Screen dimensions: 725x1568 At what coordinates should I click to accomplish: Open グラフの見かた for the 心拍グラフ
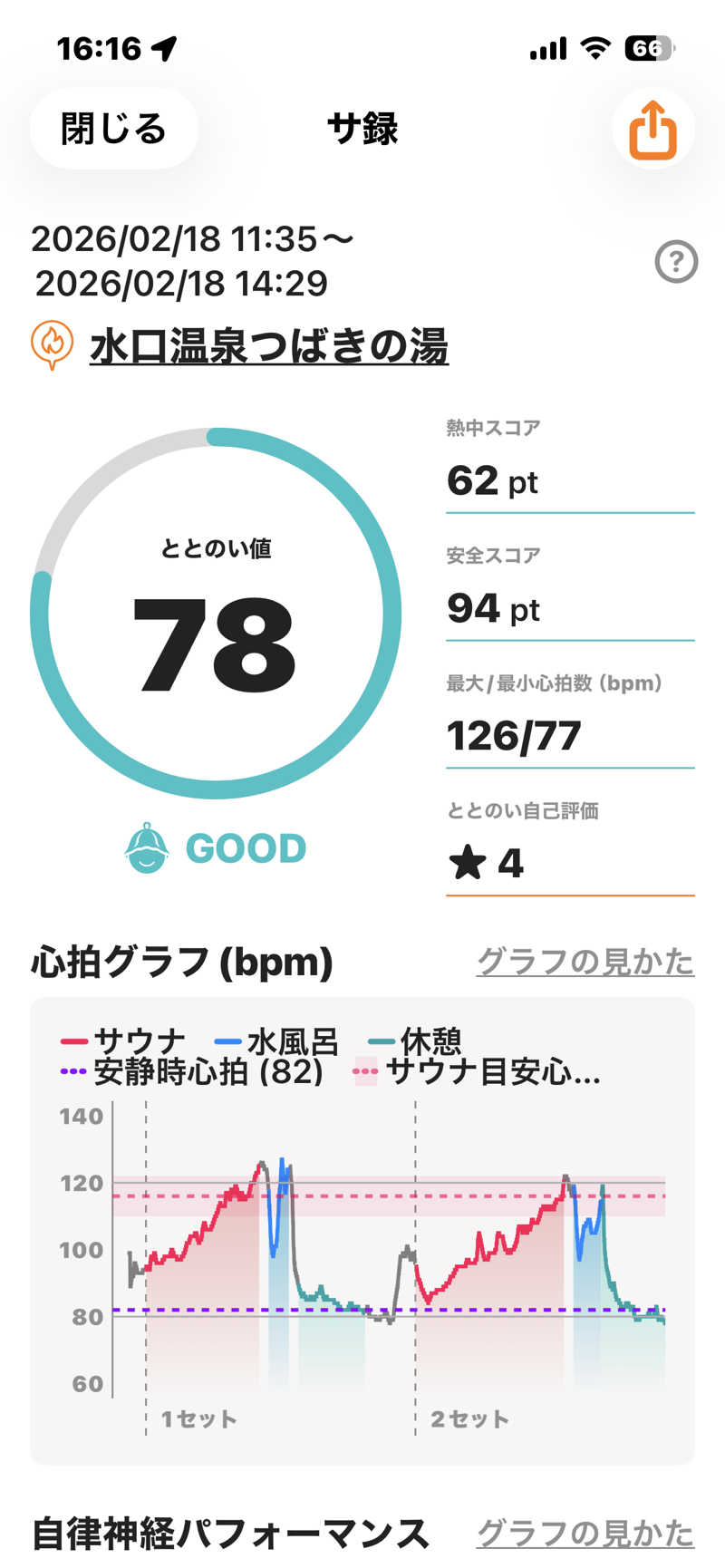click(x=585, y=962)
